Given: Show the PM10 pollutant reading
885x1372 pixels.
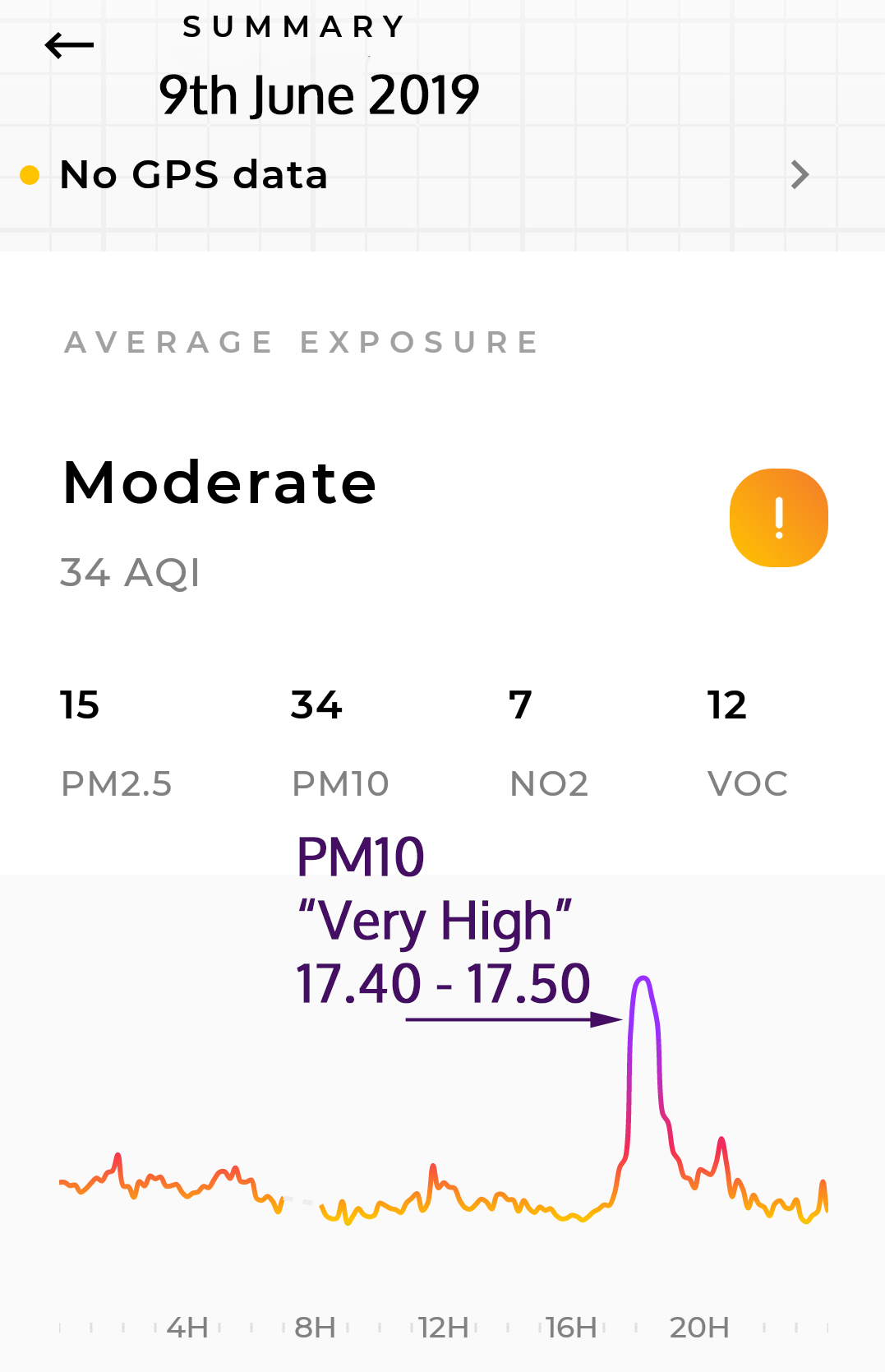Looking at the screenshot, I should (x=340, y=742).
